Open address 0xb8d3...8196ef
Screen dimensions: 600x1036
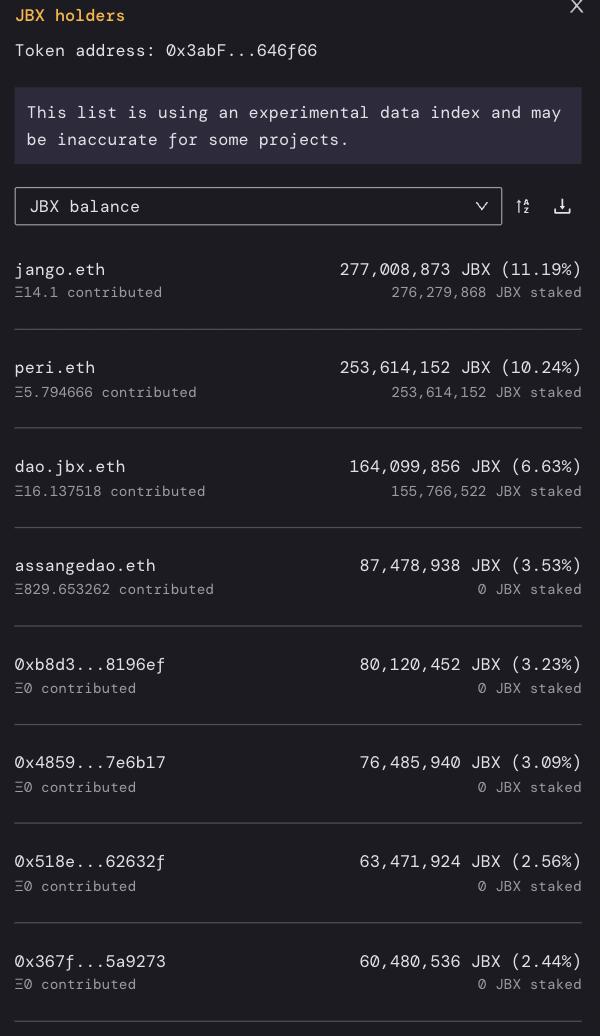(x=90, y=664)
